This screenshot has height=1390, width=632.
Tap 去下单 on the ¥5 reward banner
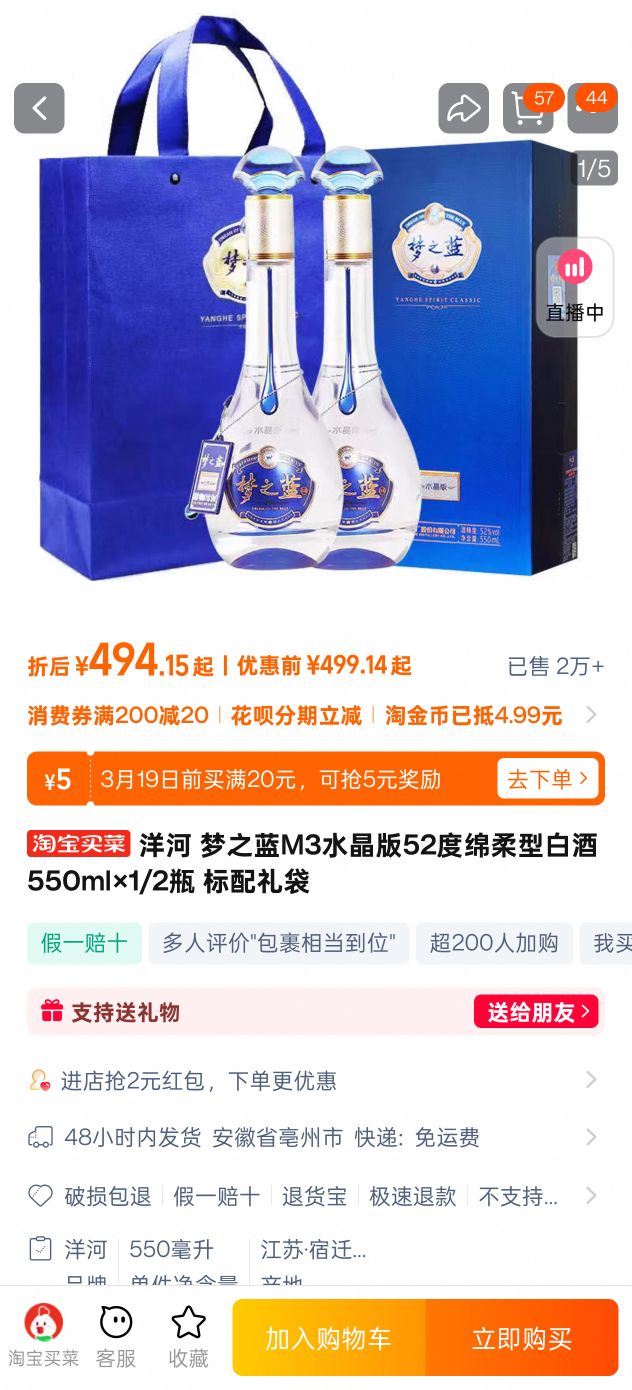click(x=549, y=779)
